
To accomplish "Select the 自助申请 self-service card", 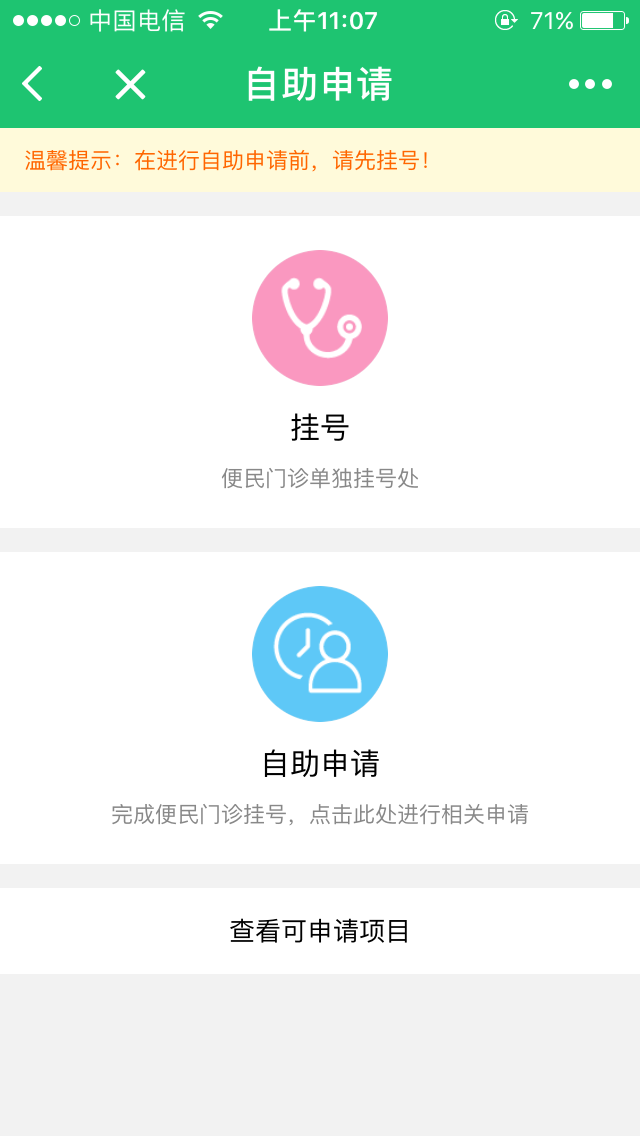I will coord(320,707).
